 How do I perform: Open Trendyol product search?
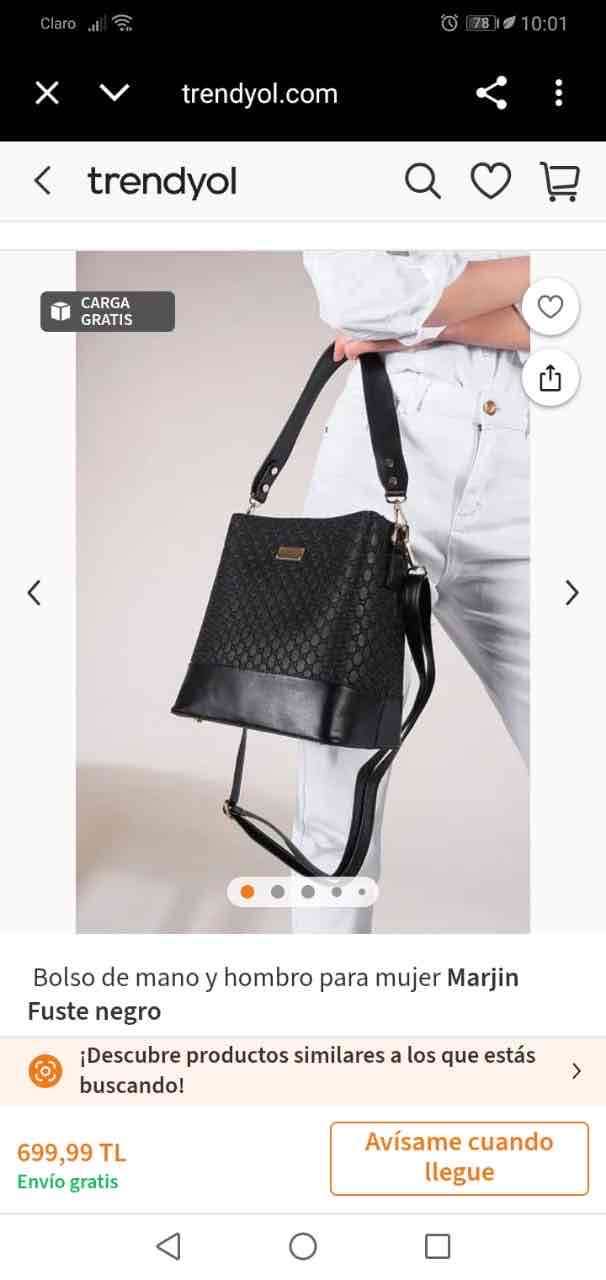422,182
